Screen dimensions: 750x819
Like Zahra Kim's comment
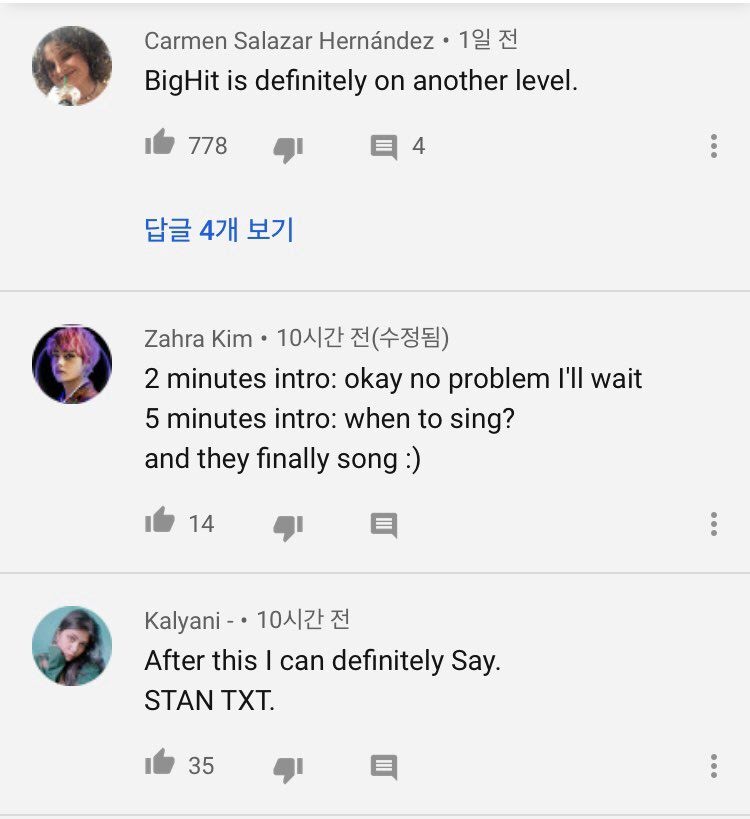(160, 520)
